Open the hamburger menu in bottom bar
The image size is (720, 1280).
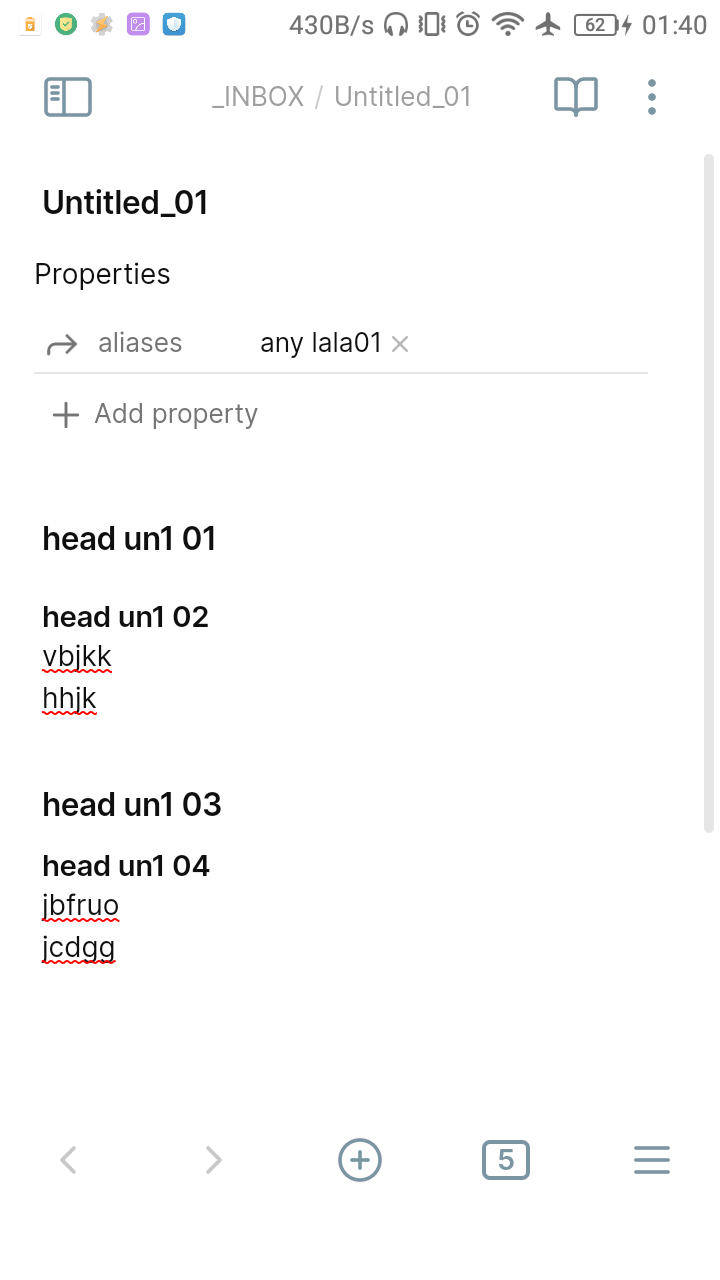pyautogui.click(x=652, y=1160)
